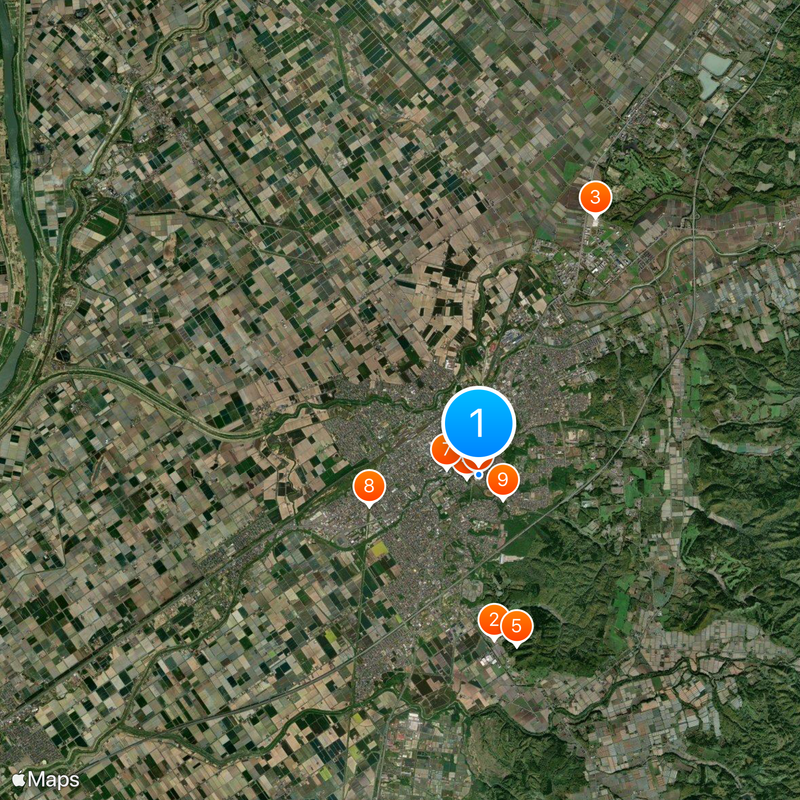
Task: Select the large blue pin numbered 1
Action: [478, 423]
